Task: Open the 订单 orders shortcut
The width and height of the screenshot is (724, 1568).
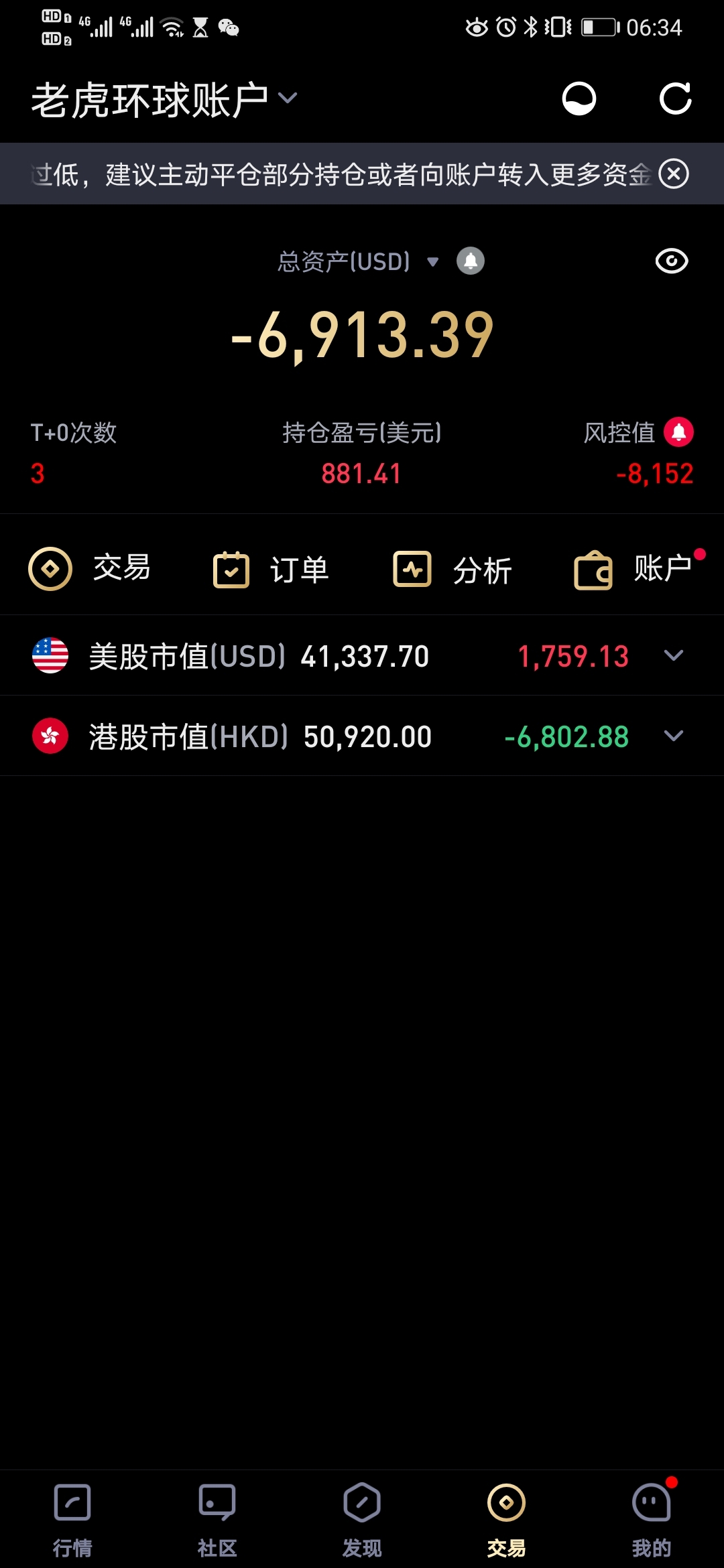Action: [x=271, y=570]
